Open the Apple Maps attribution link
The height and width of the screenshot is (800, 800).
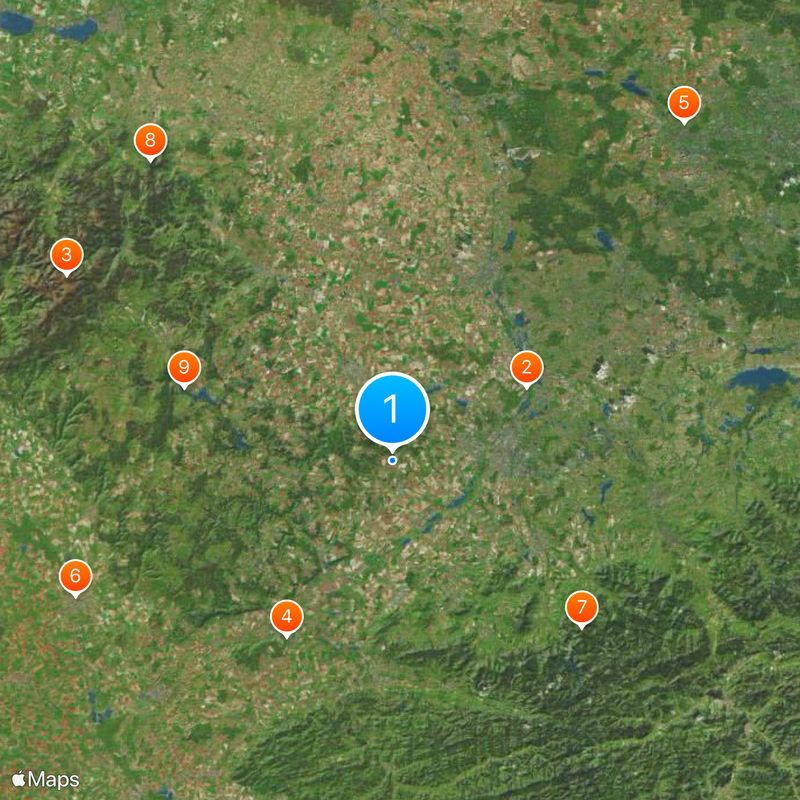[46, 779]
